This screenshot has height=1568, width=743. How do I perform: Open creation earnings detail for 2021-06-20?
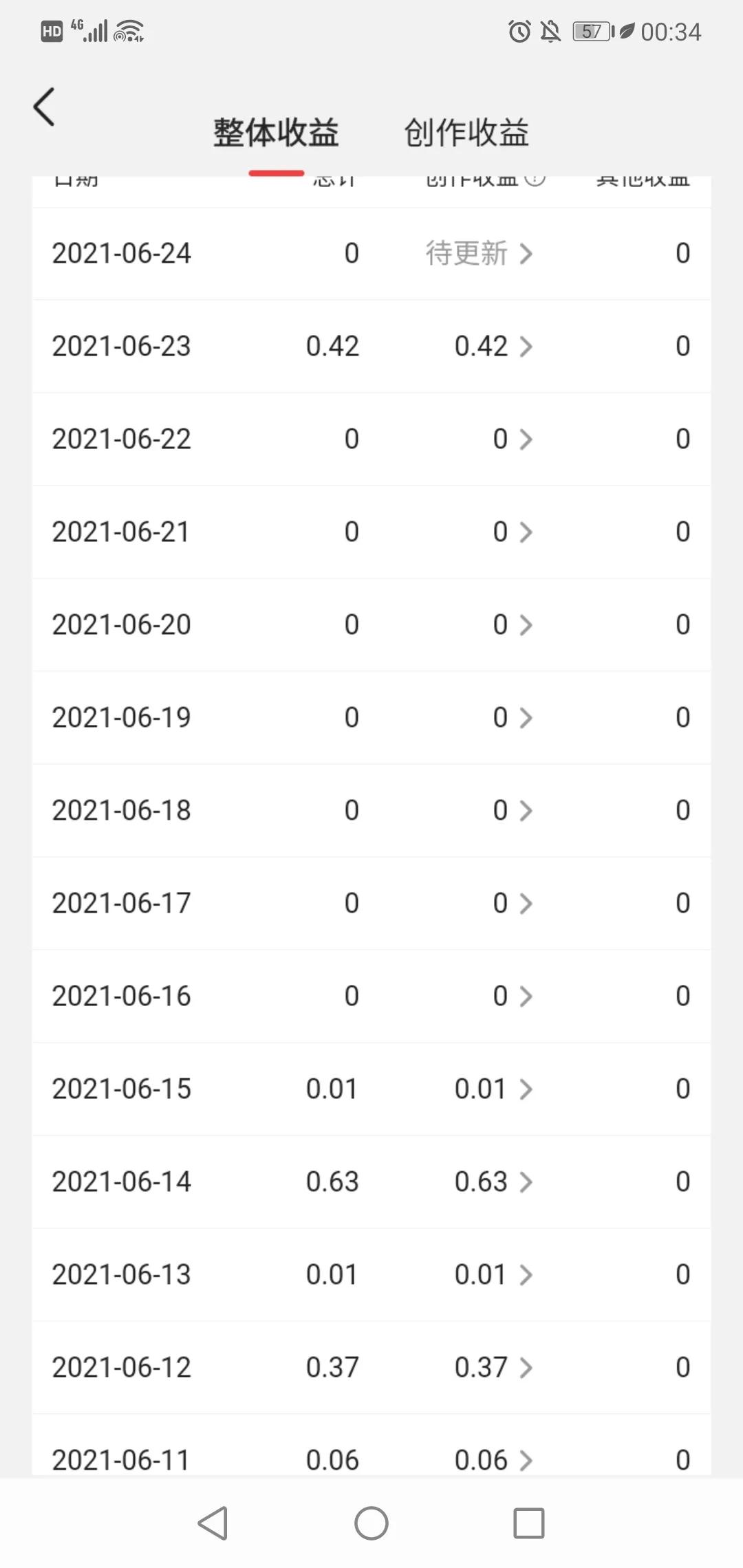pos(513,625)
